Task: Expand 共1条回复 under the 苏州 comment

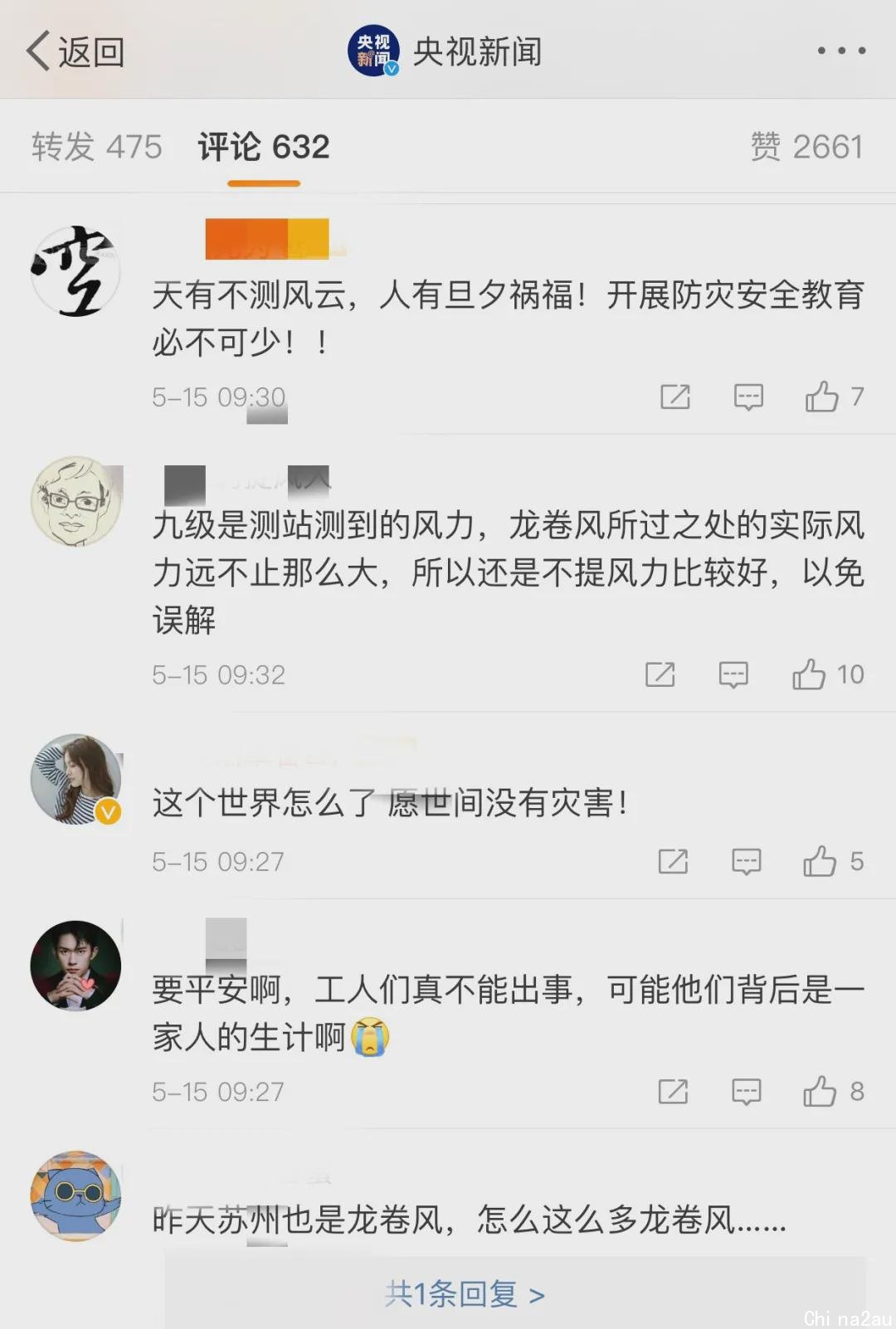Action: [465, 1293]
